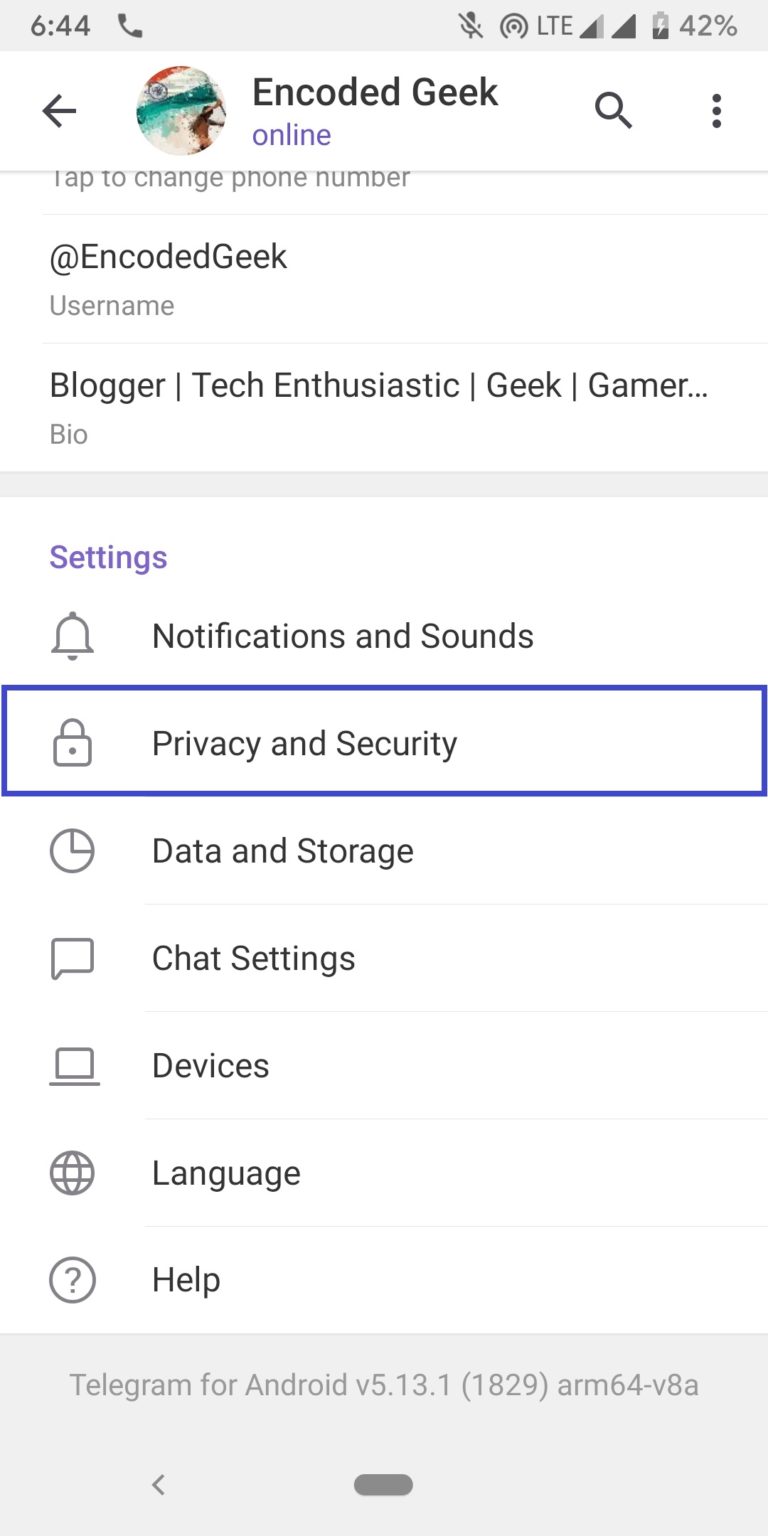Edit the @EncodedGeek username
Image resolution: width=768 pixels, height=1536 pixels.
pos(384,279)
